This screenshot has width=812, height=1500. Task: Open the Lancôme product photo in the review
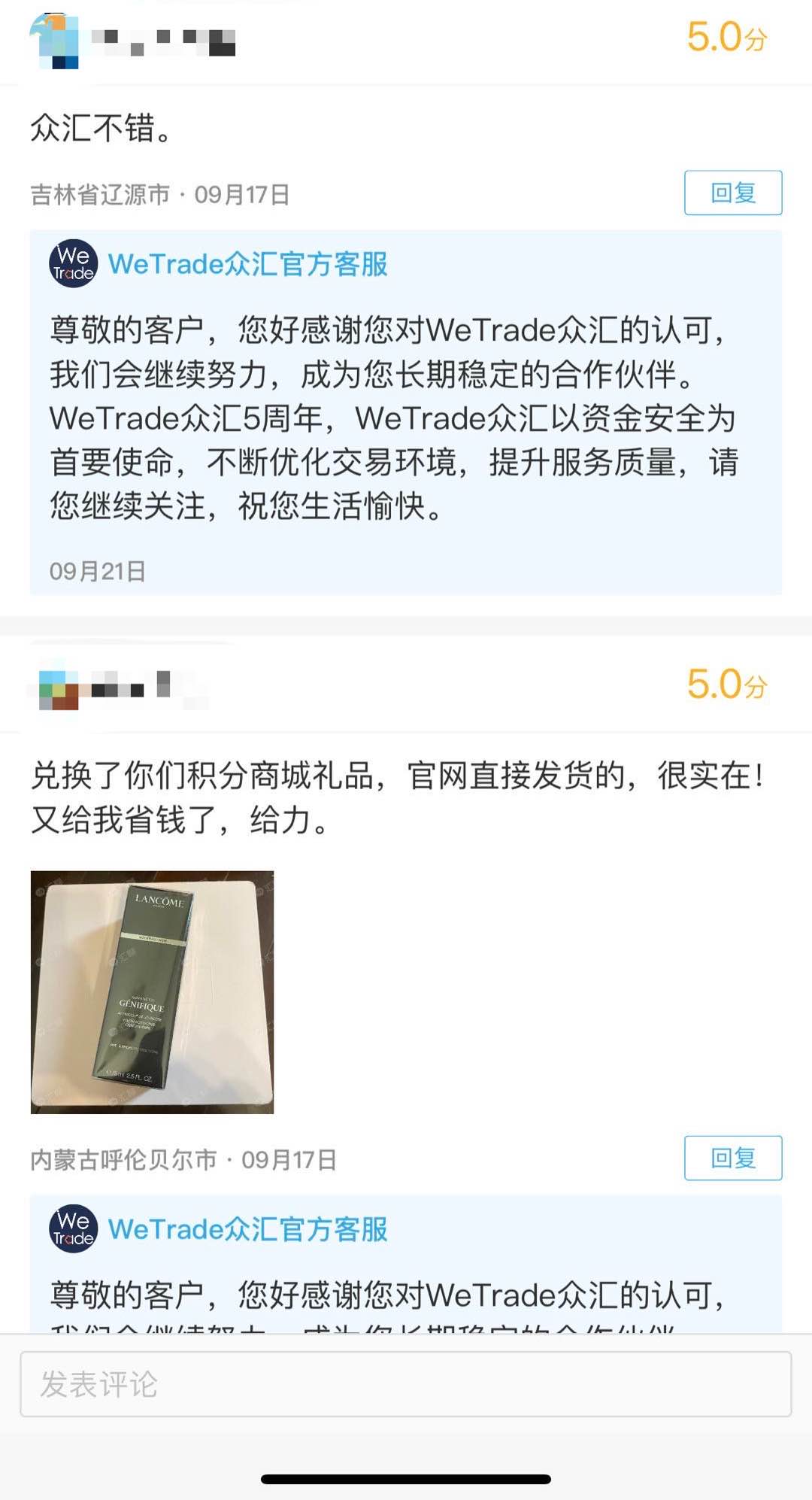(x=152, y=992)
